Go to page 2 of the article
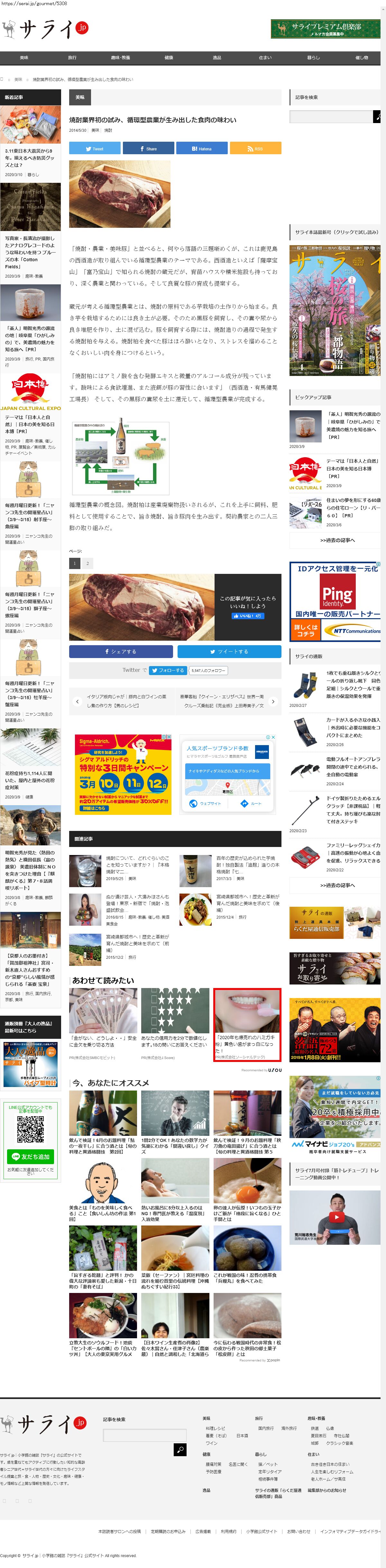This screenshot has height=1568, width=386. (87, 564)
